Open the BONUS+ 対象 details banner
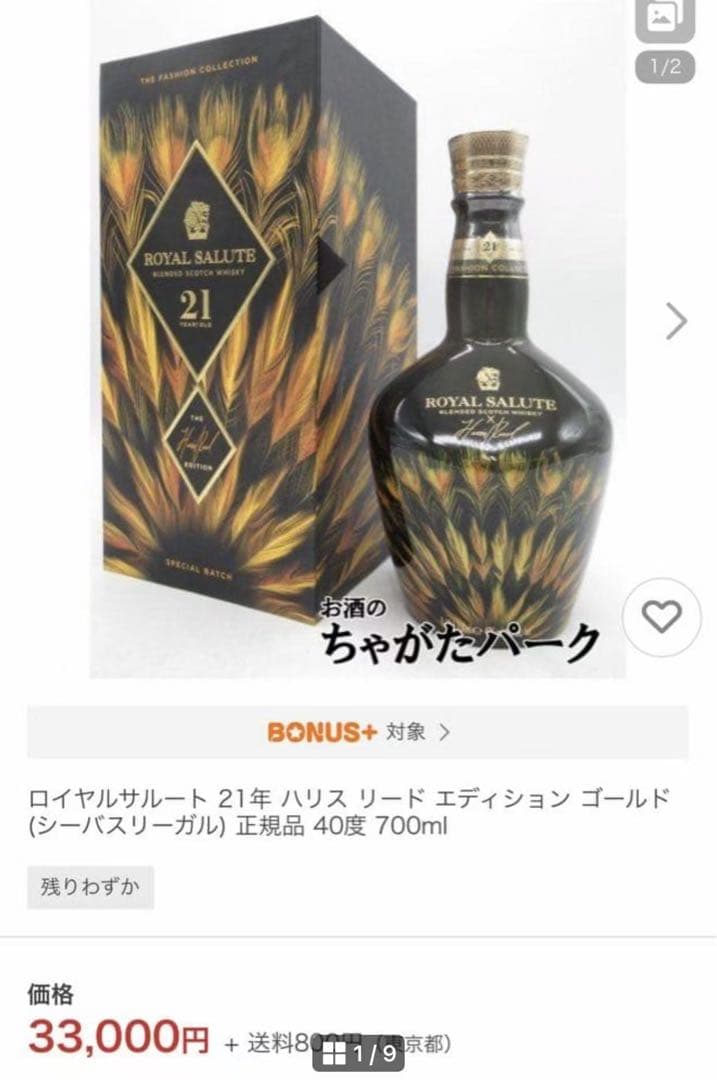 (357, 732)
